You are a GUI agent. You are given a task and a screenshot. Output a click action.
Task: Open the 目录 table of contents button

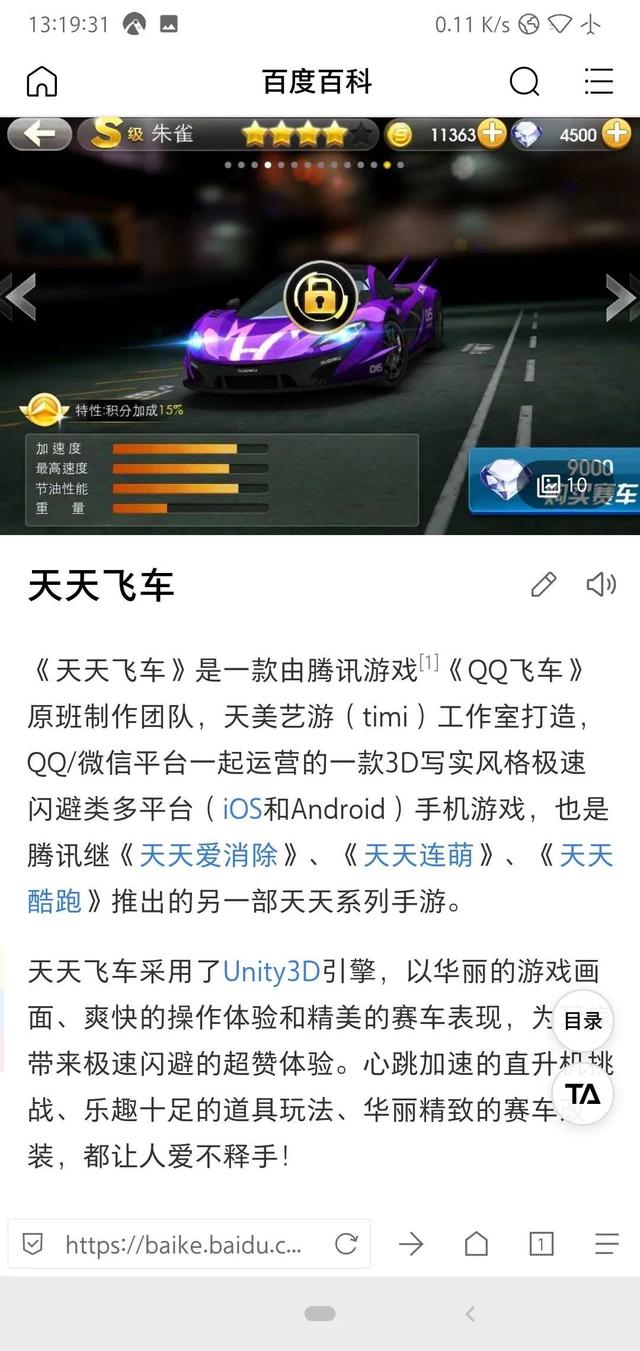coord(583,1021)
